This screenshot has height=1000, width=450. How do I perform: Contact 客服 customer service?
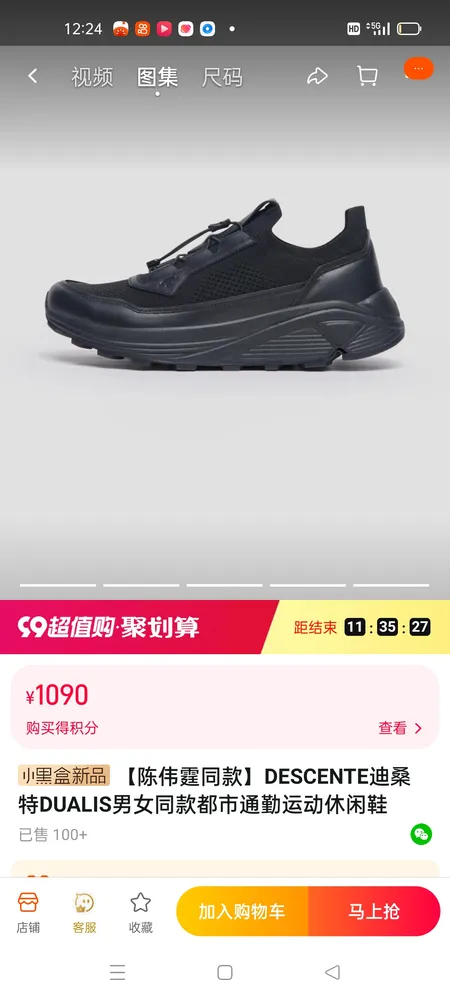pyautogui.click(x=84, y=913)
